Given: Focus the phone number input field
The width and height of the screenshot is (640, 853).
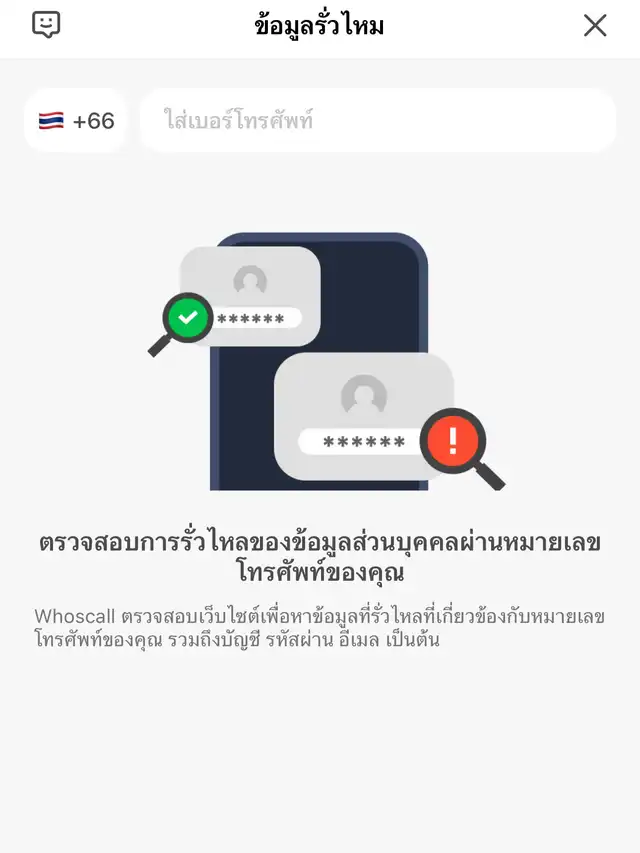Looking at the screenshot, I should [377, 121].
